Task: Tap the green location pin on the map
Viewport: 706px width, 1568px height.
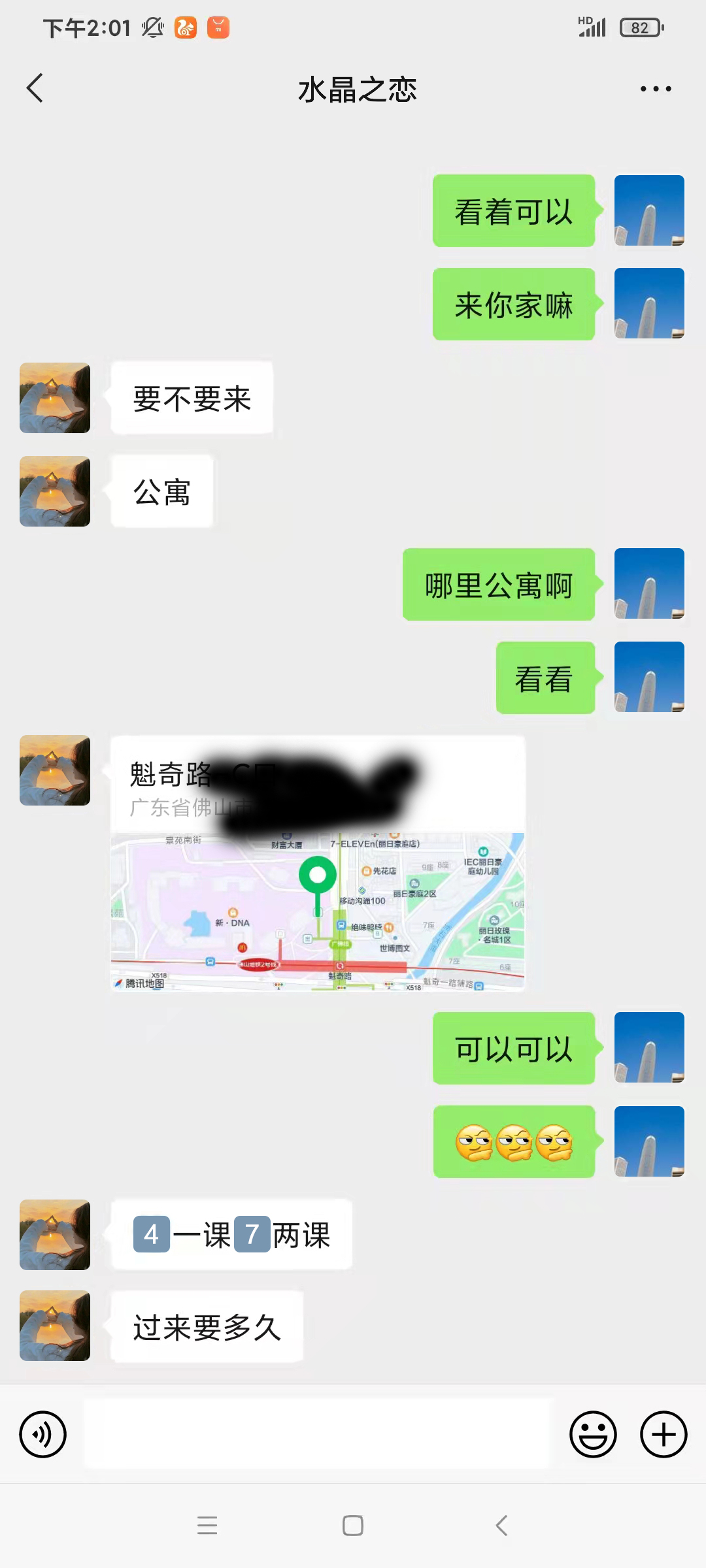Action: (319, 872)
